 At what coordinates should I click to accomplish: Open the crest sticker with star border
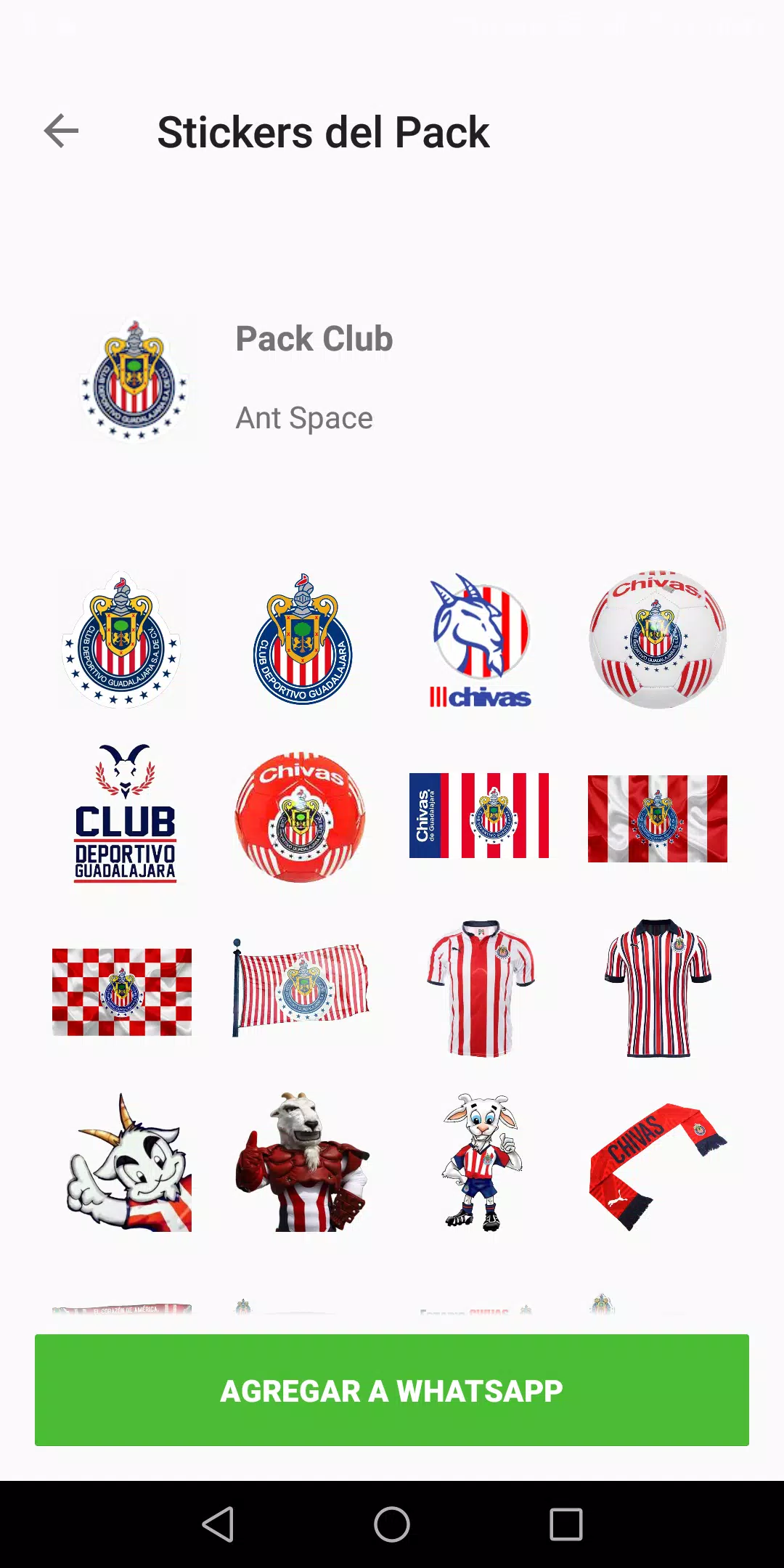(122, 640)
